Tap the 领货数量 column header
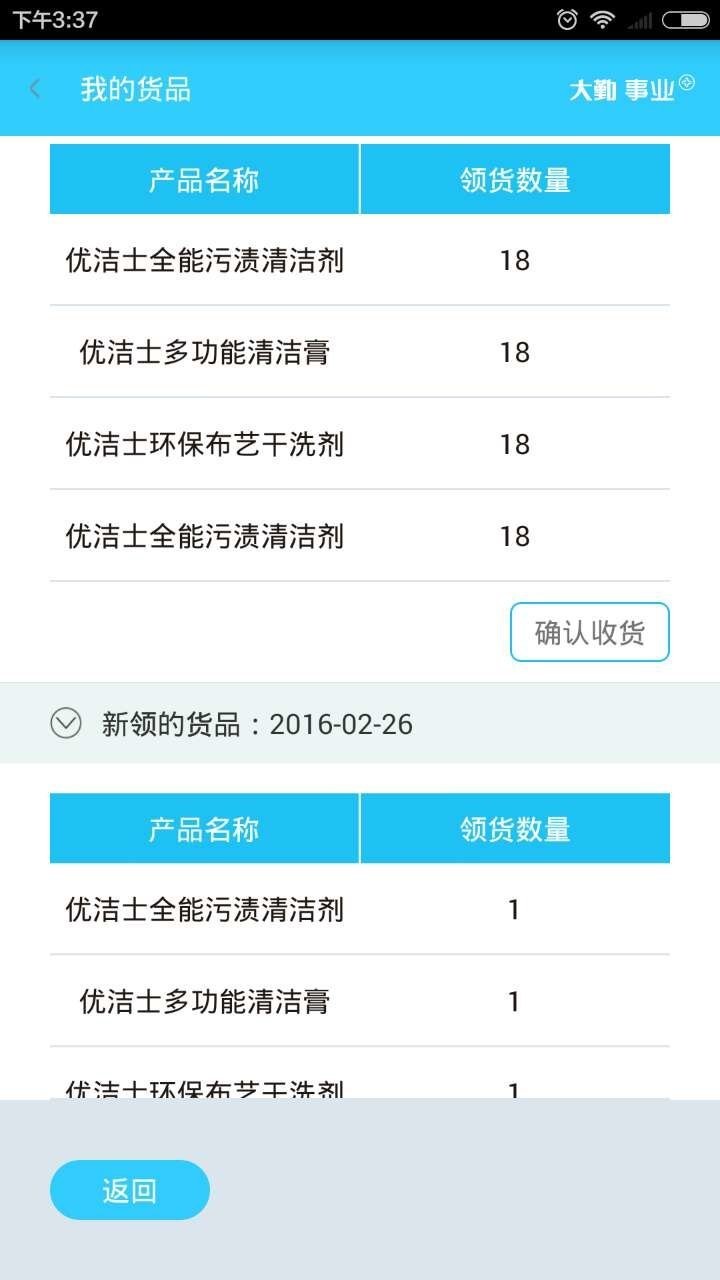 515,179
